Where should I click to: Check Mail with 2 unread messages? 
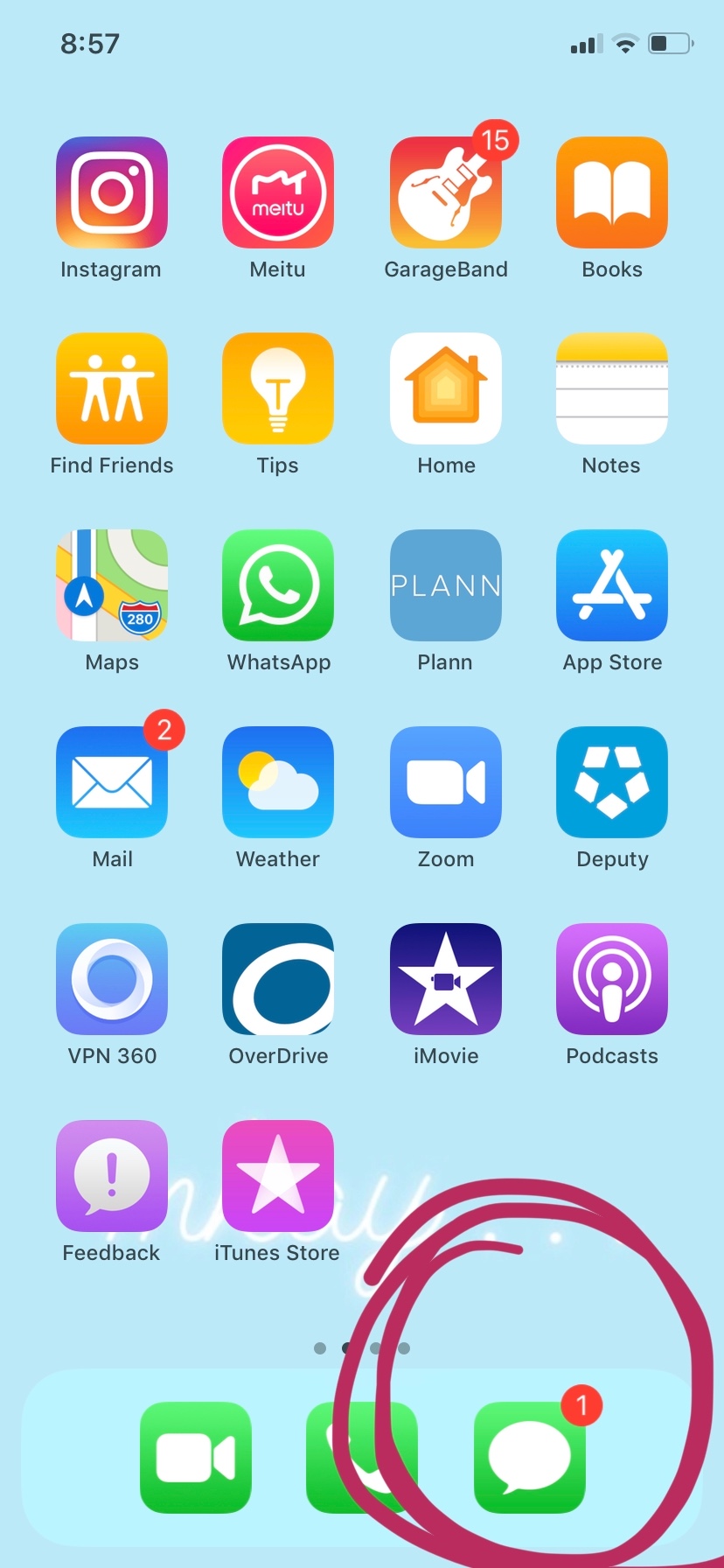pos(112,782)
